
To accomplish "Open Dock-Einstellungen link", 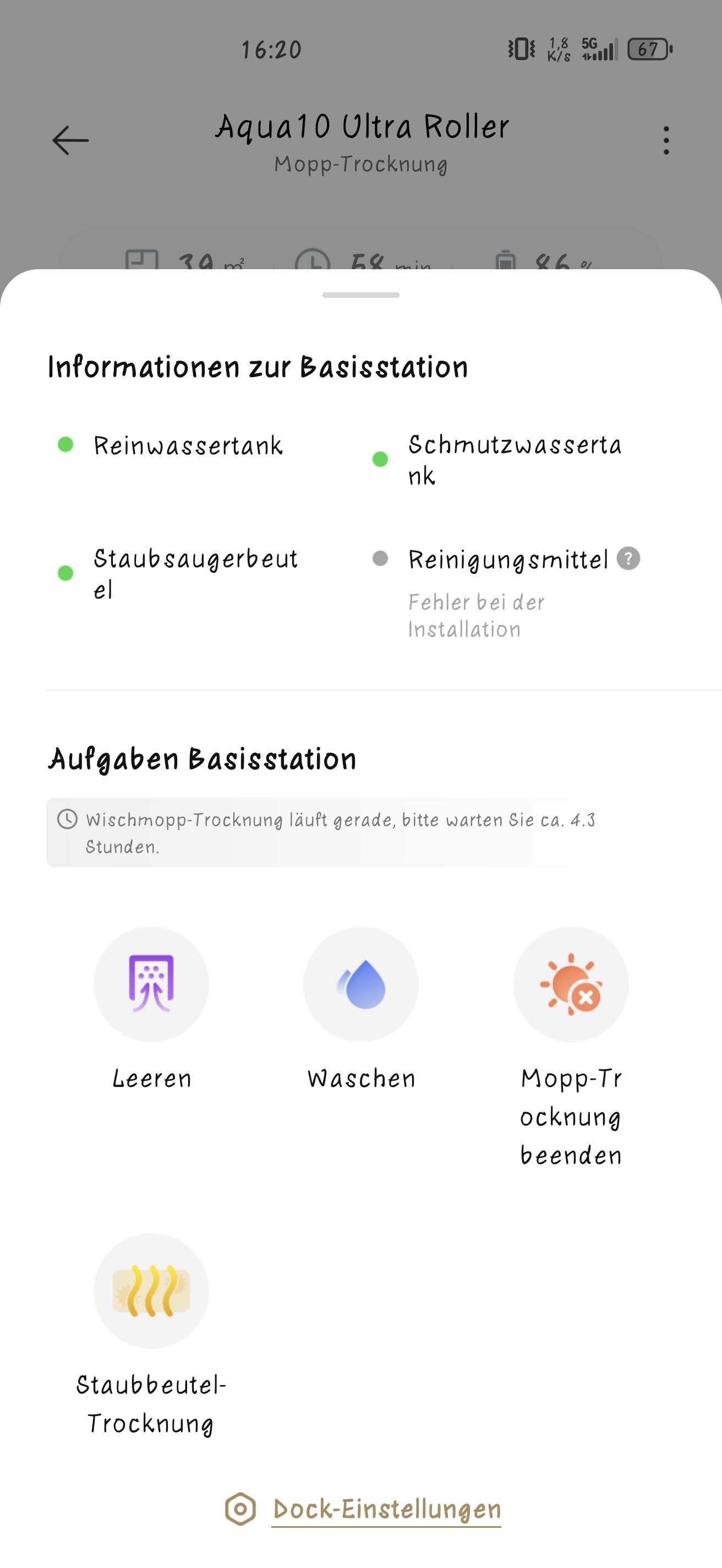I will (386, 1510).
